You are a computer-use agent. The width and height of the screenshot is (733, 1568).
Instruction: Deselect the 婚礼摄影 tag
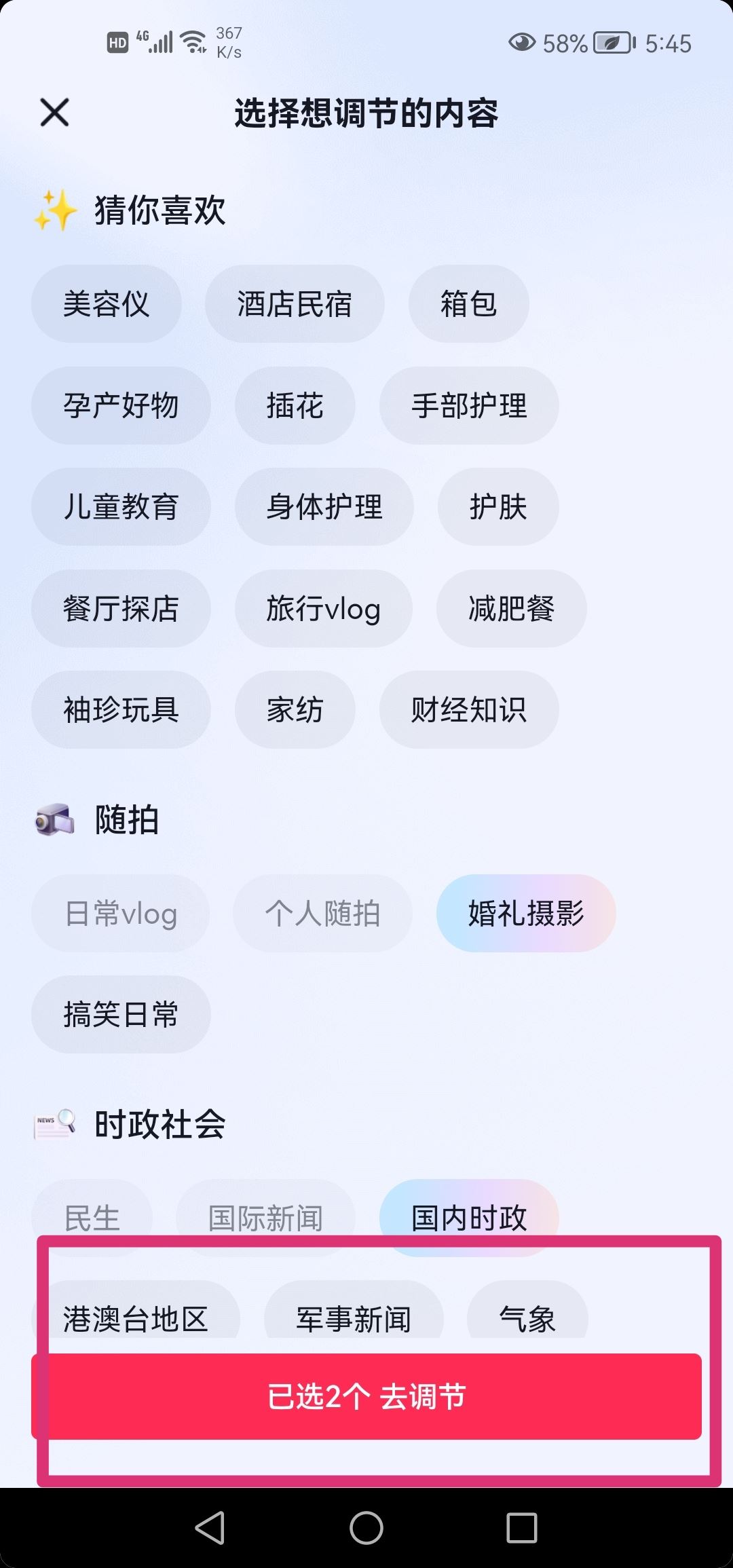point(525,913)
